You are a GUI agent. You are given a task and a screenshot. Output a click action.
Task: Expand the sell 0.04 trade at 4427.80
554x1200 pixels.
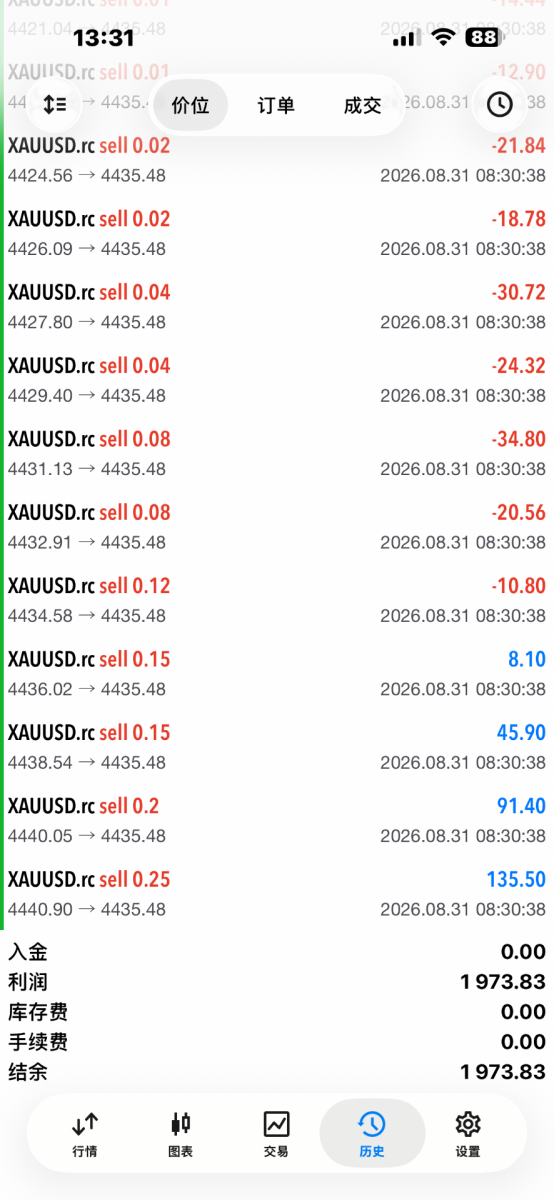tap(277, 307)
